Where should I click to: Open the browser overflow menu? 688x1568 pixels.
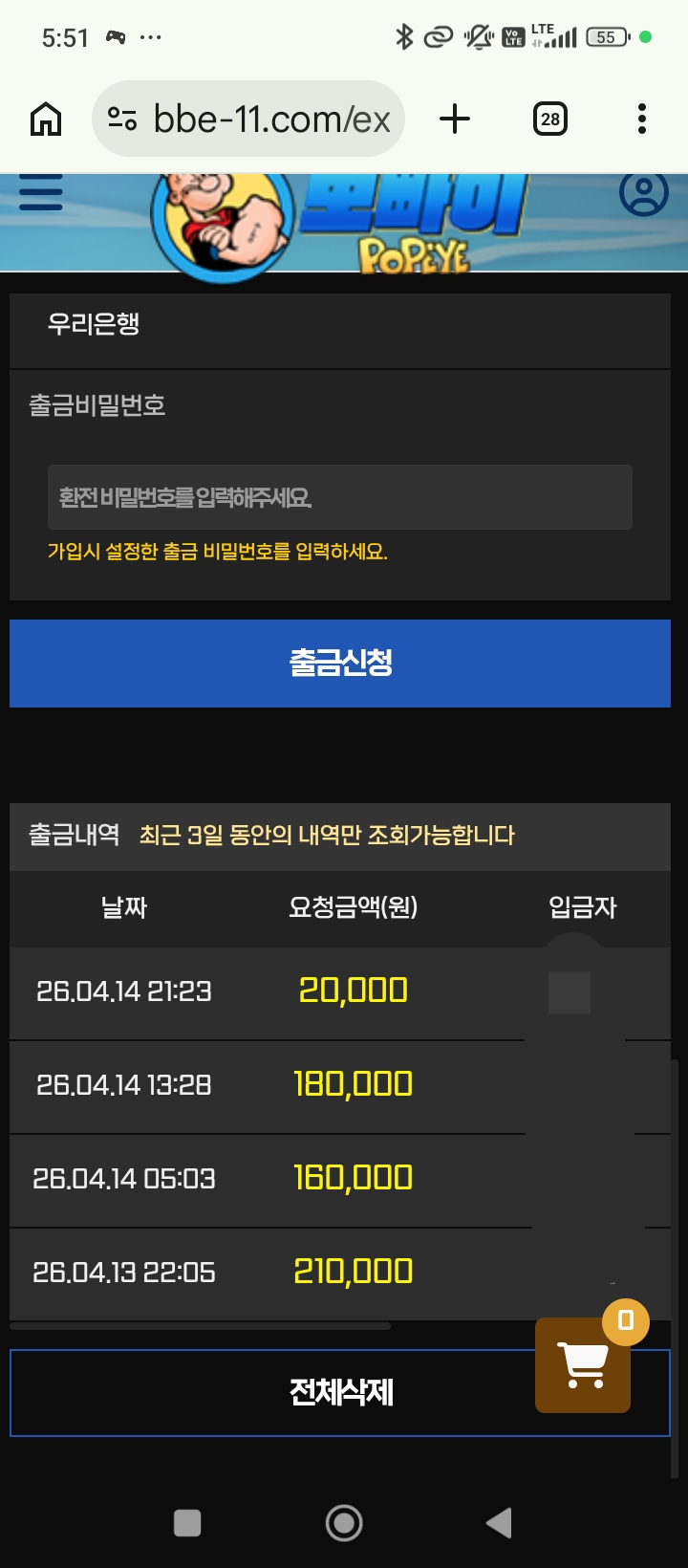pos(641,120)
